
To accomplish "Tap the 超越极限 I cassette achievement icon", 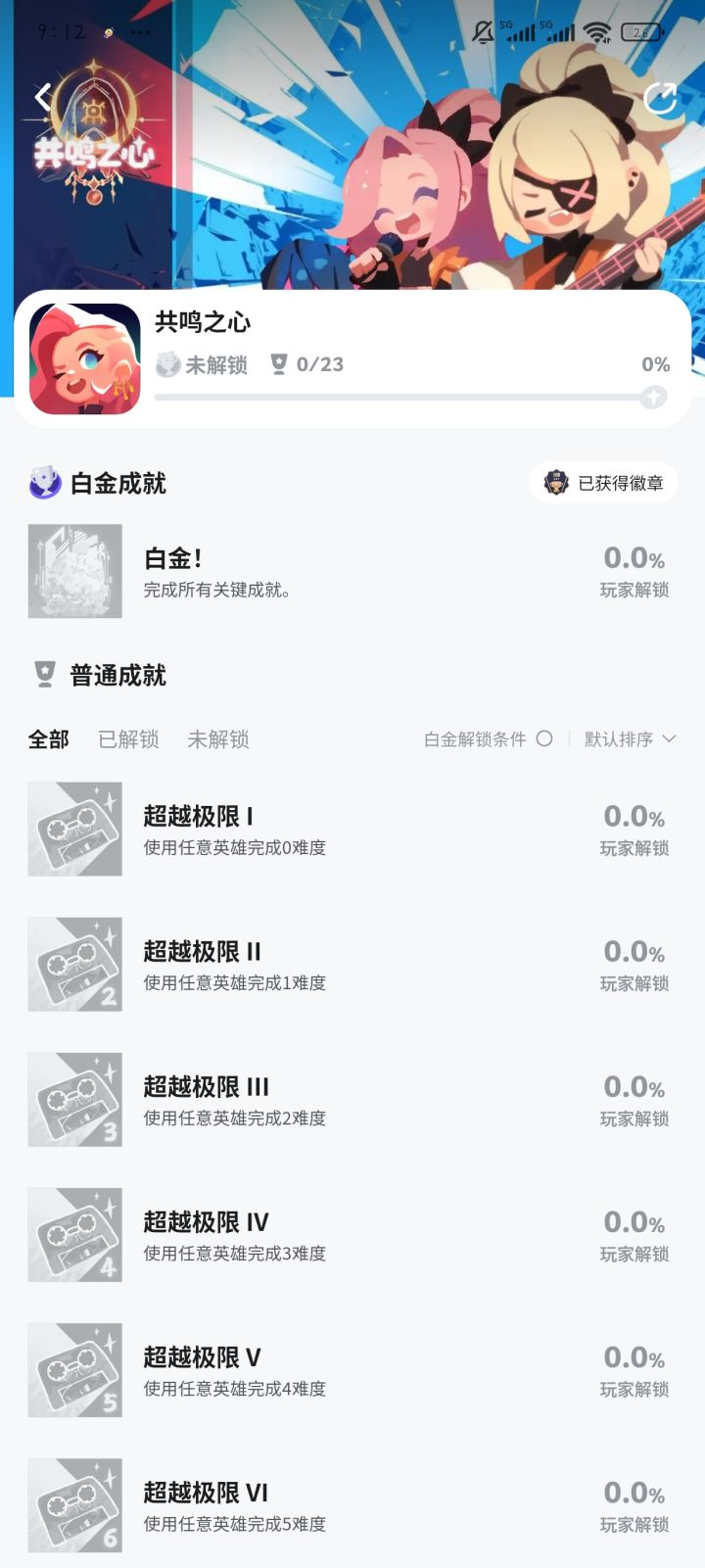I will point(73,828).
